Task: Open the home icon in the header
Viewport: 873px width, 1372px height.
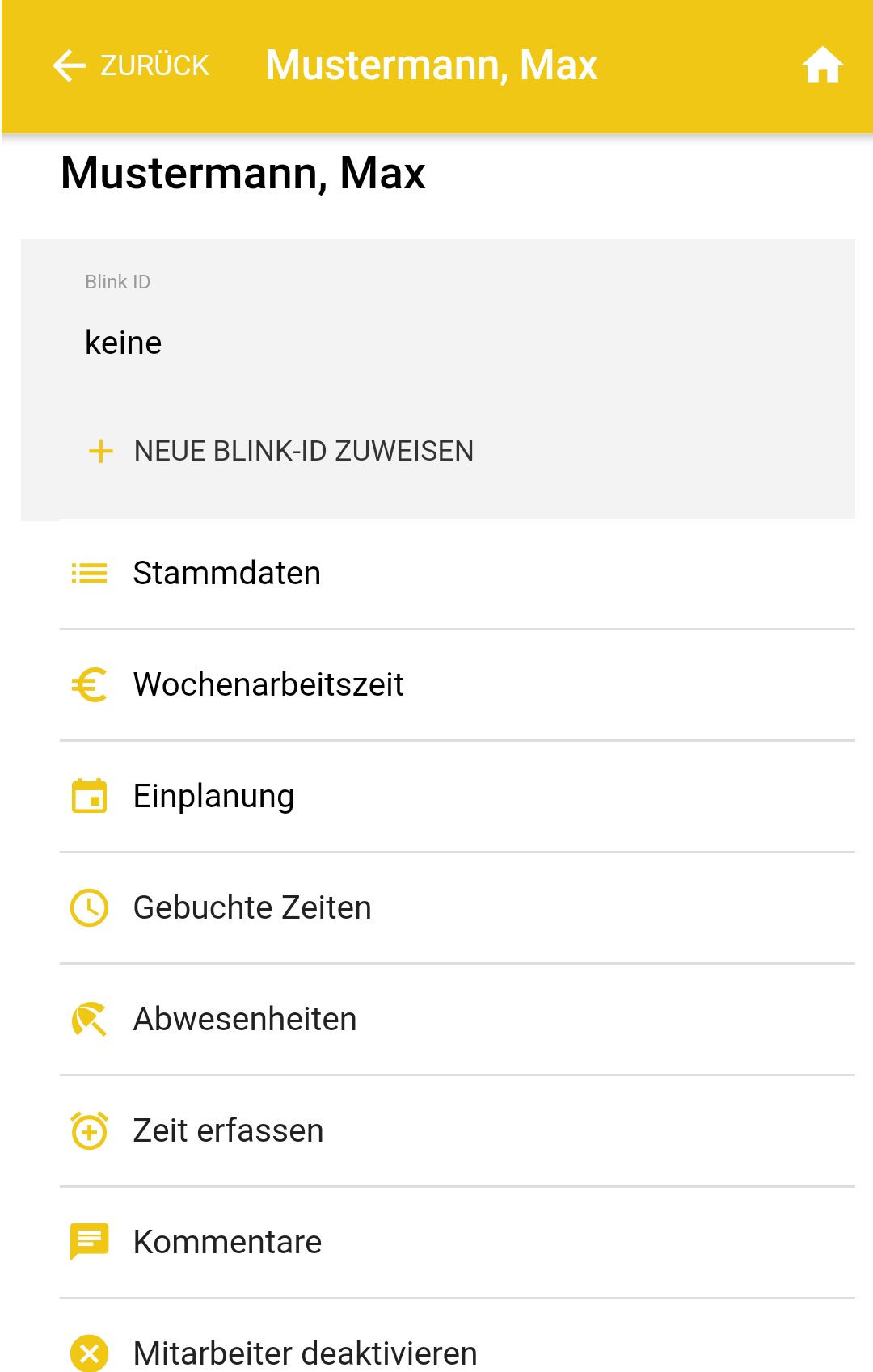Action: pos(822,65)
